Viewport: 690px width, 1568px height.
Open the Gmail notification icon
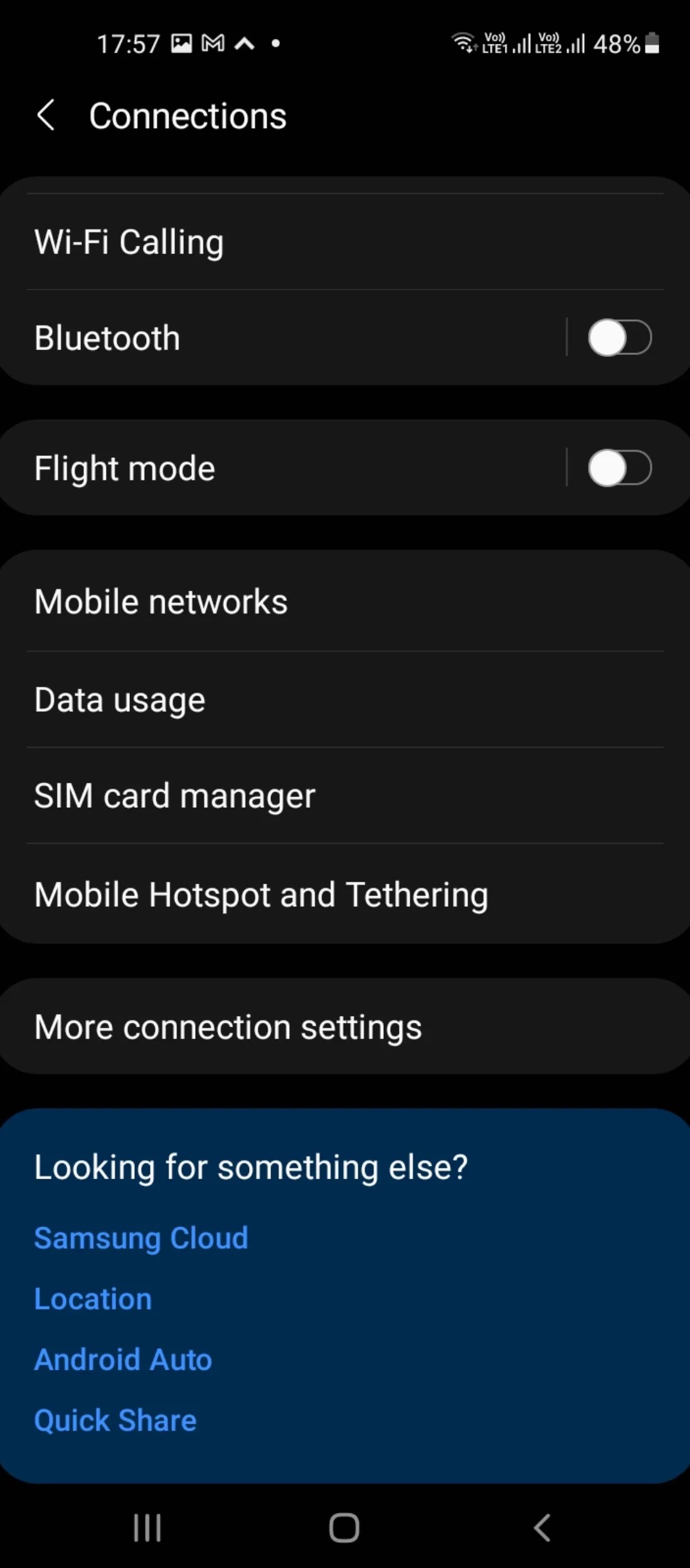point(213,43)
